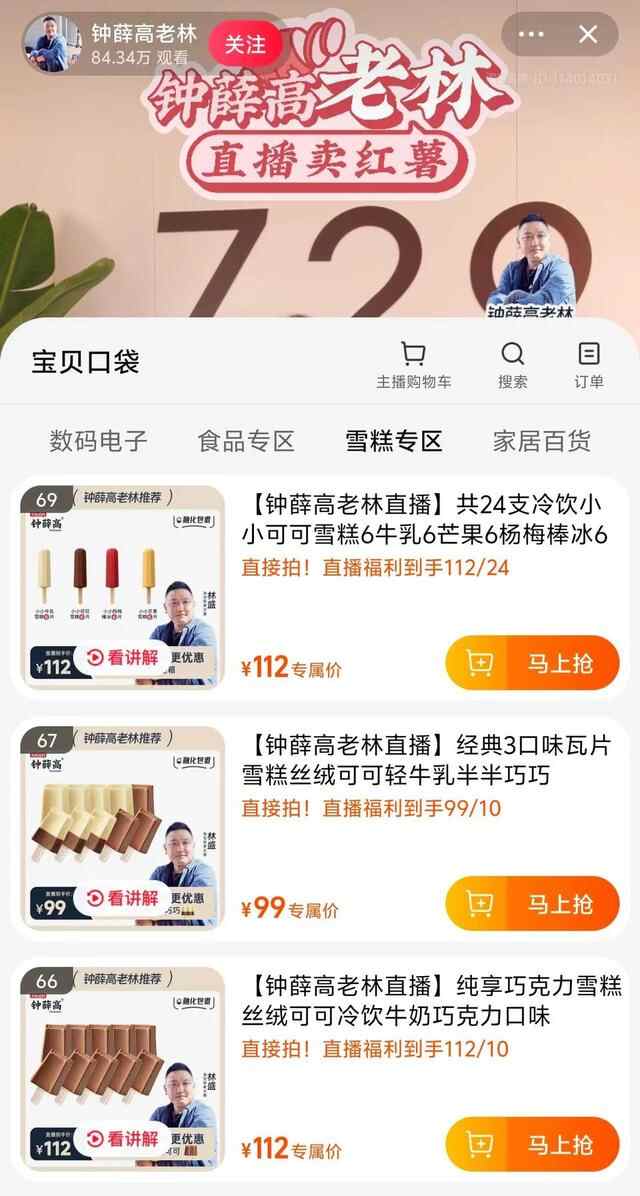Watch 看讲解 for item 66

click(x=123, y=1139)
